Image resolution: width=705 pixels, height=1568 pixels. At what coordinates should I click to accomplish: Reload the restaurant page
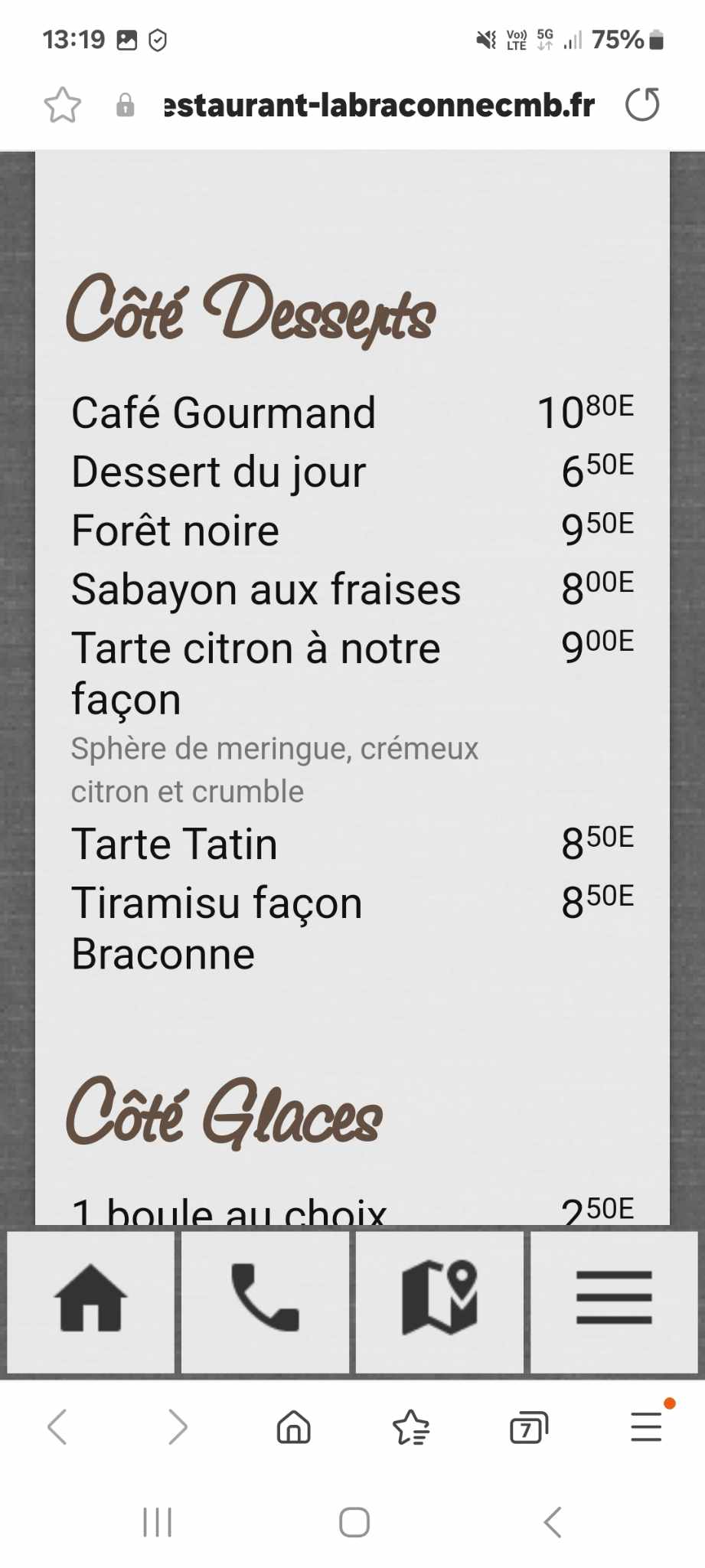(x=642, y=105)
